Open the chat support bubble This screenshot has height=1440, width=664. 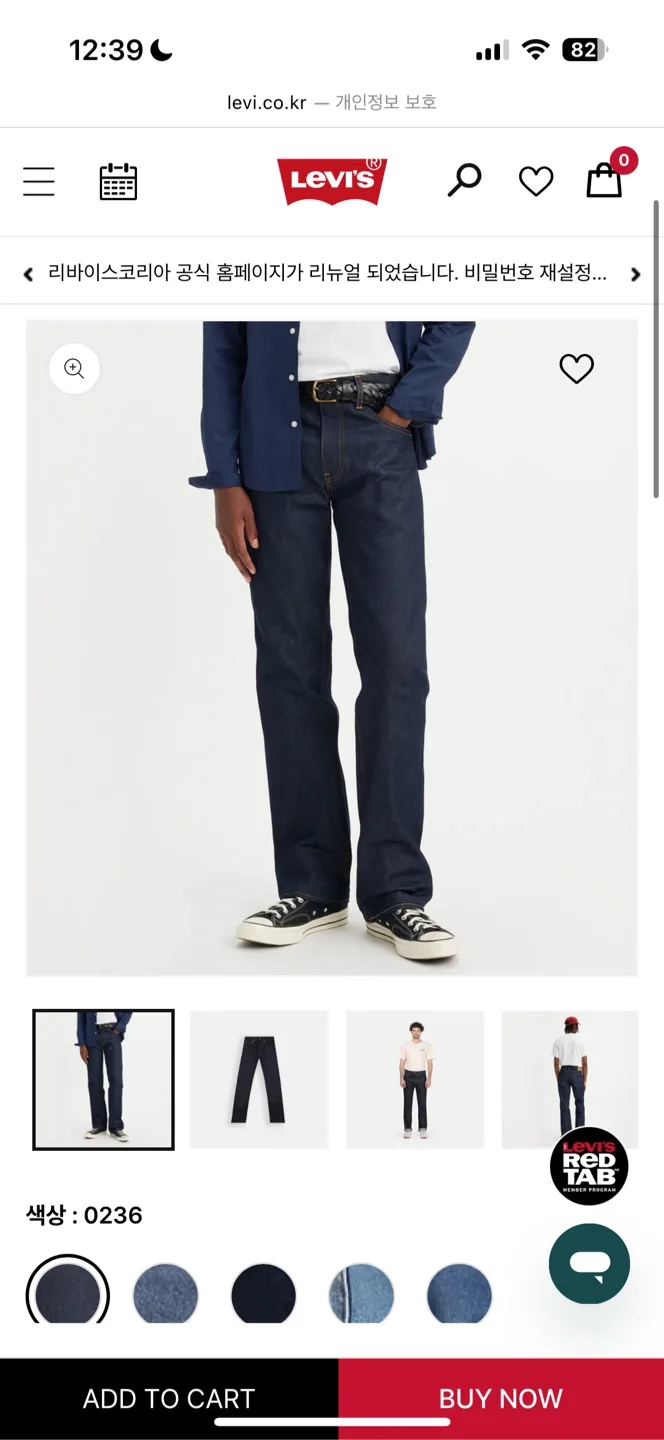[x=589, y=1263]
